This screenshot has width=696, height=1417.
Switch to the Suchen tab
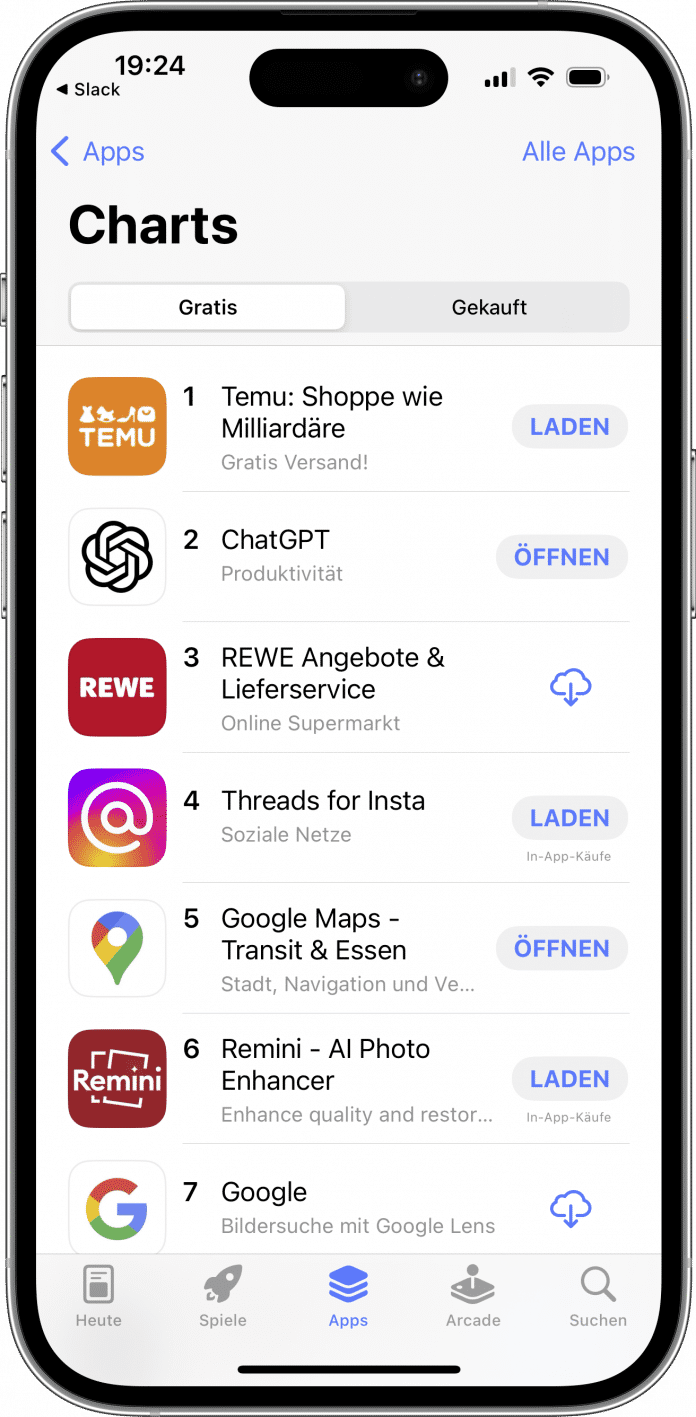point(597,1297)
